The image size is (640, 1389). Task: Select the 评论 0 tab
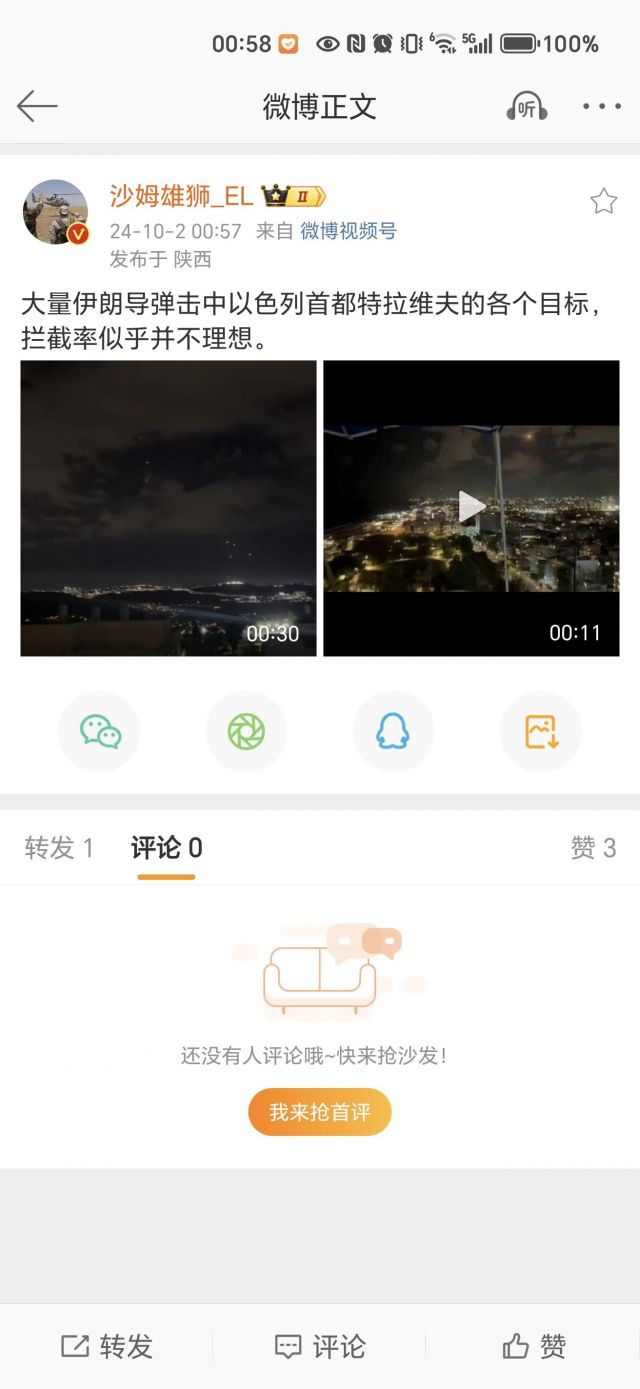[x=166, y=848]
